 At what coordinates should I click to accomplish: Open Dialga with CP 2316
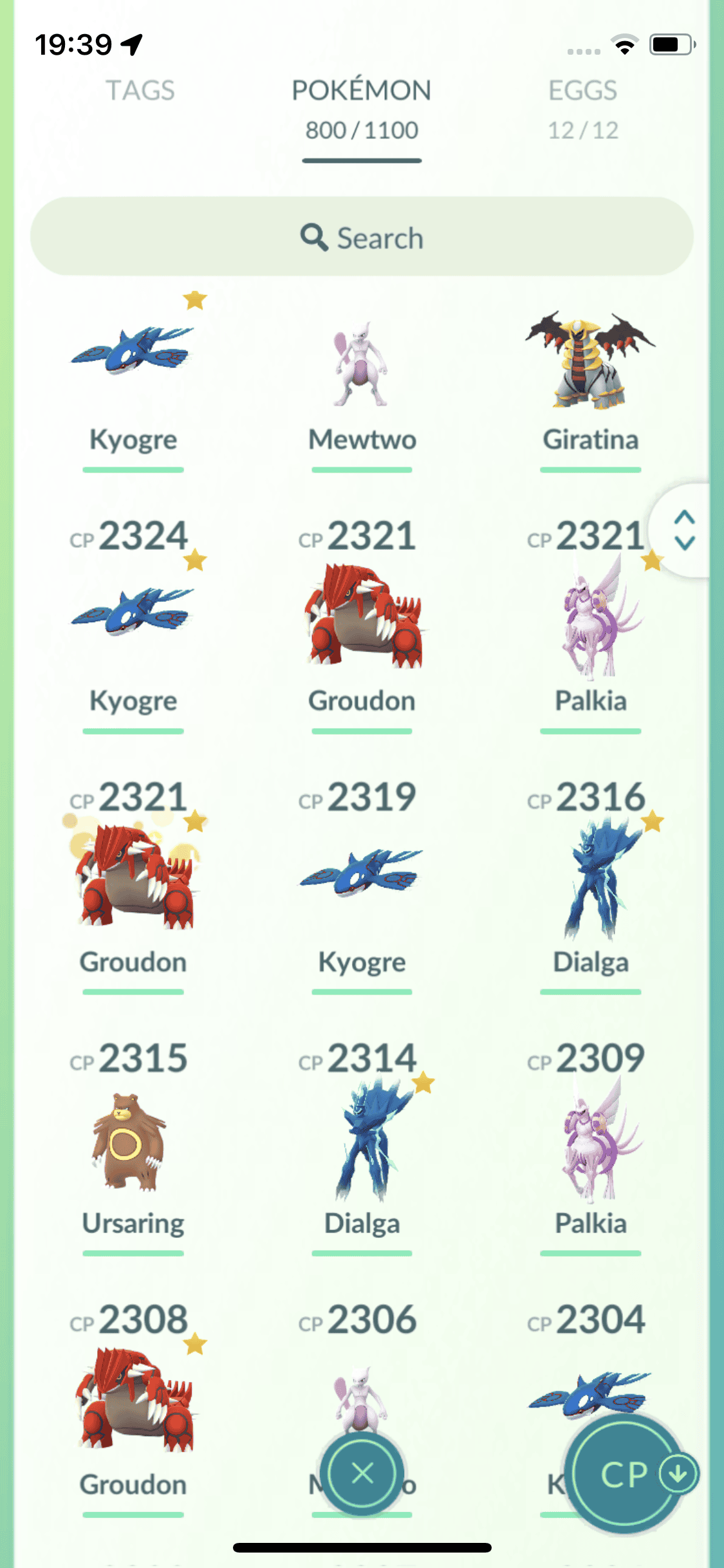(x=590, y=882)
